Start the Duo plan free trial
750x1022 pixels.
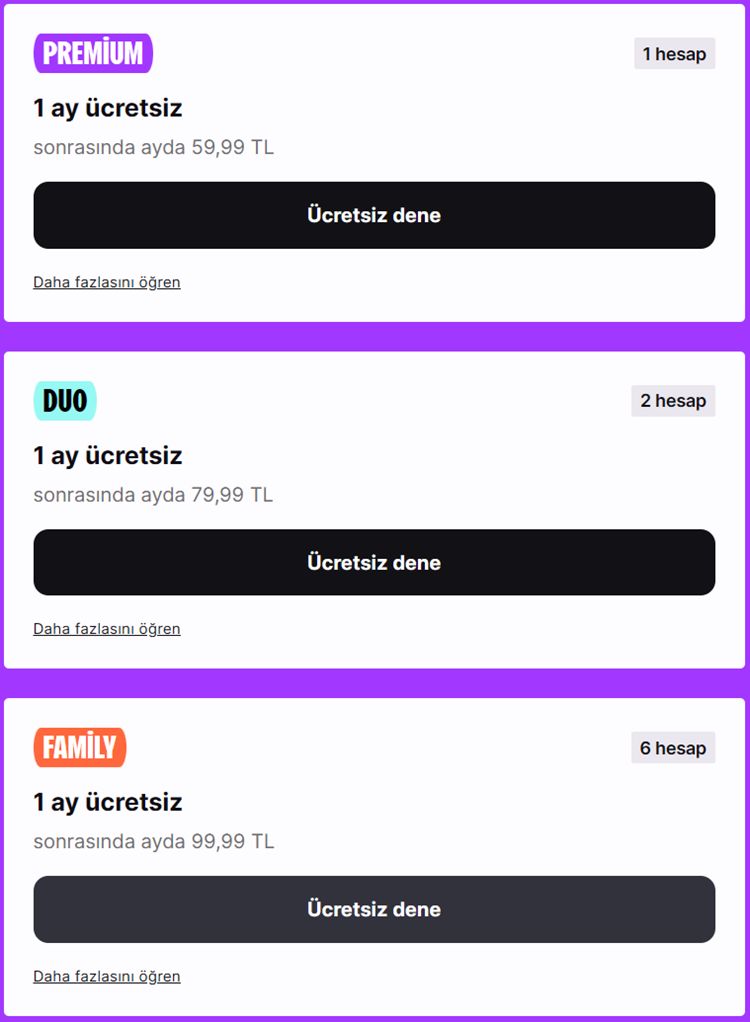[x=374, y=562]
